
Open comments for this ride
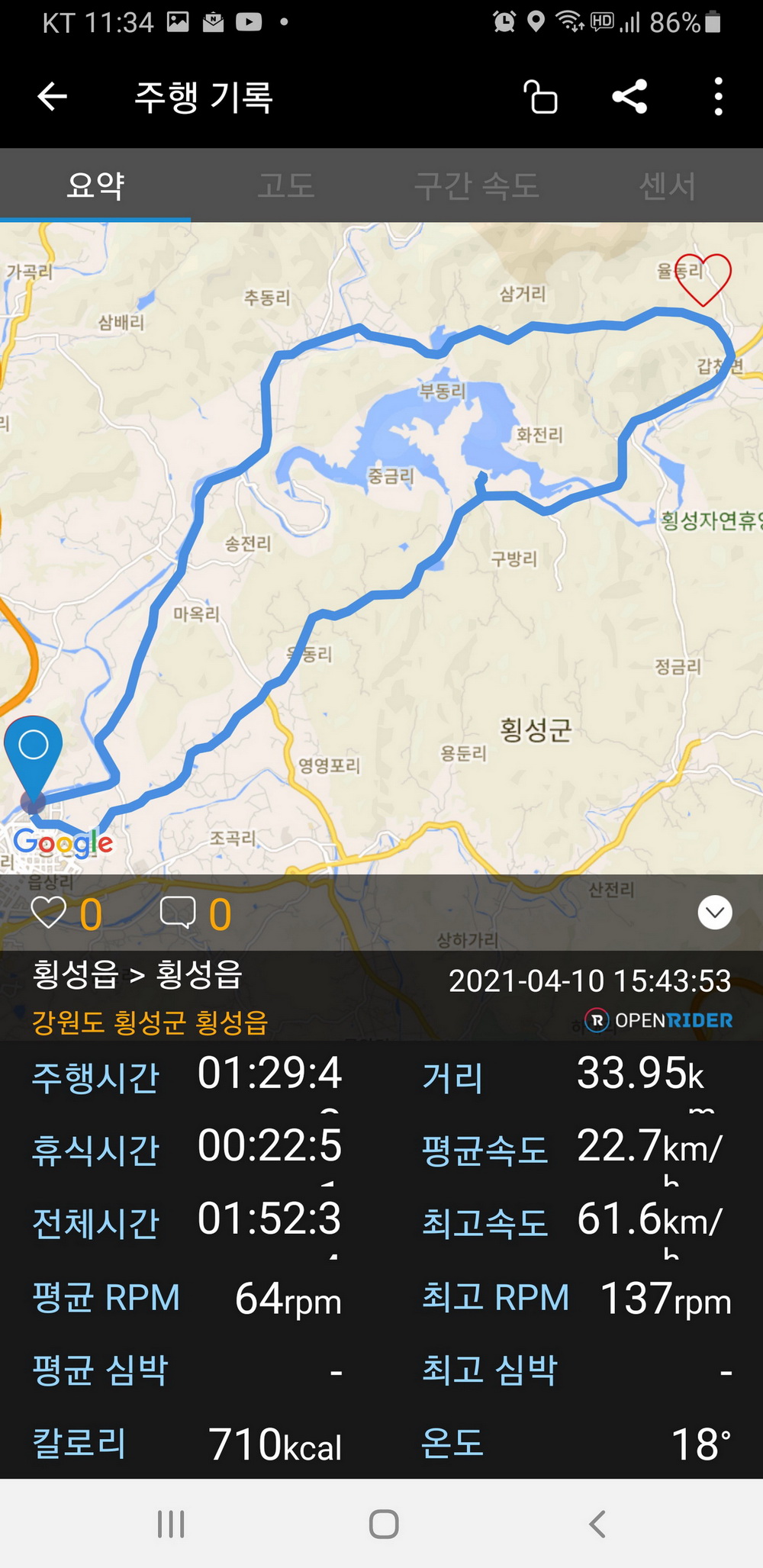[178, 913]
